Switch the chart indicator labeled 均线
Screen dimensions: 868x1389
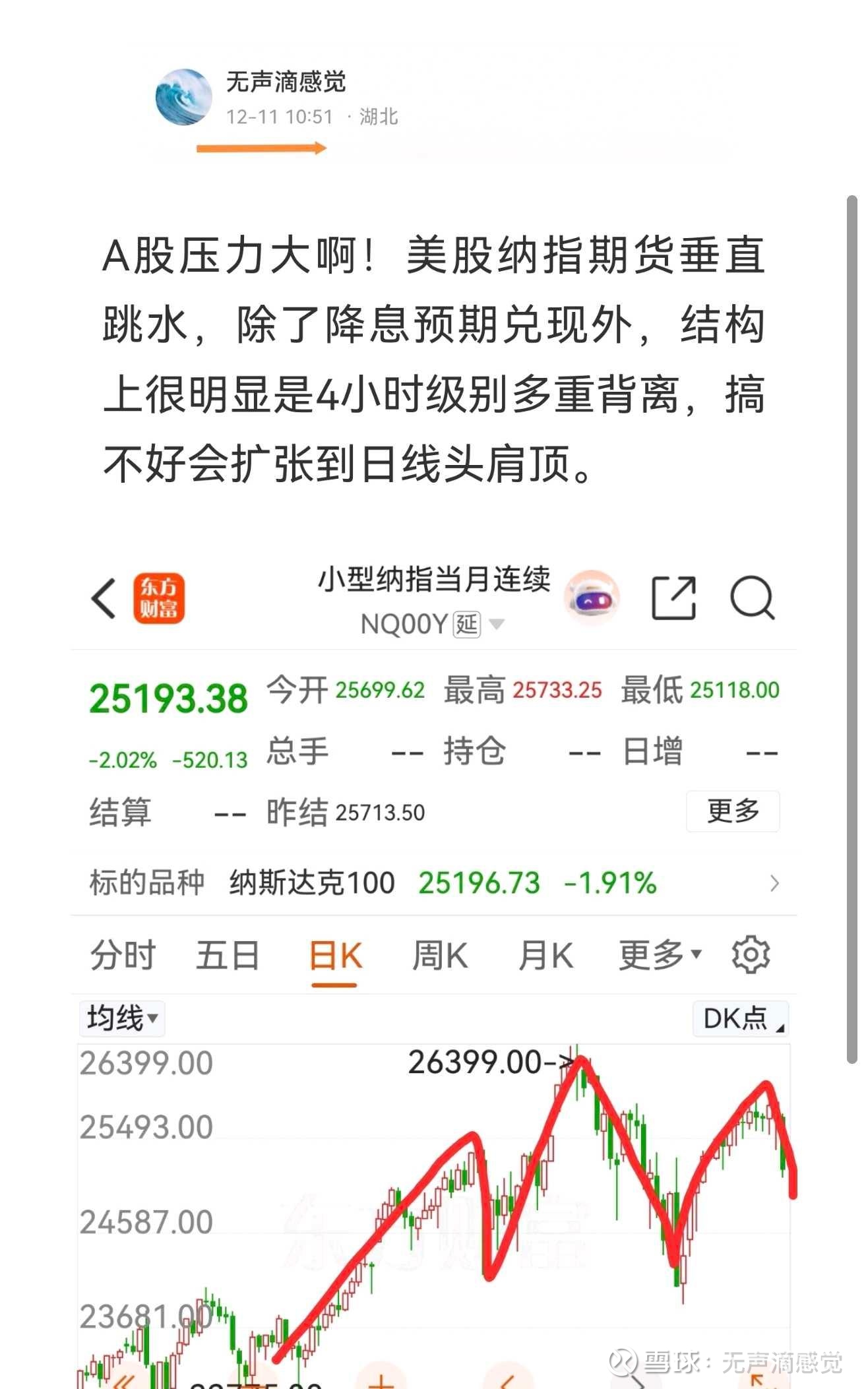[121, 1019]
